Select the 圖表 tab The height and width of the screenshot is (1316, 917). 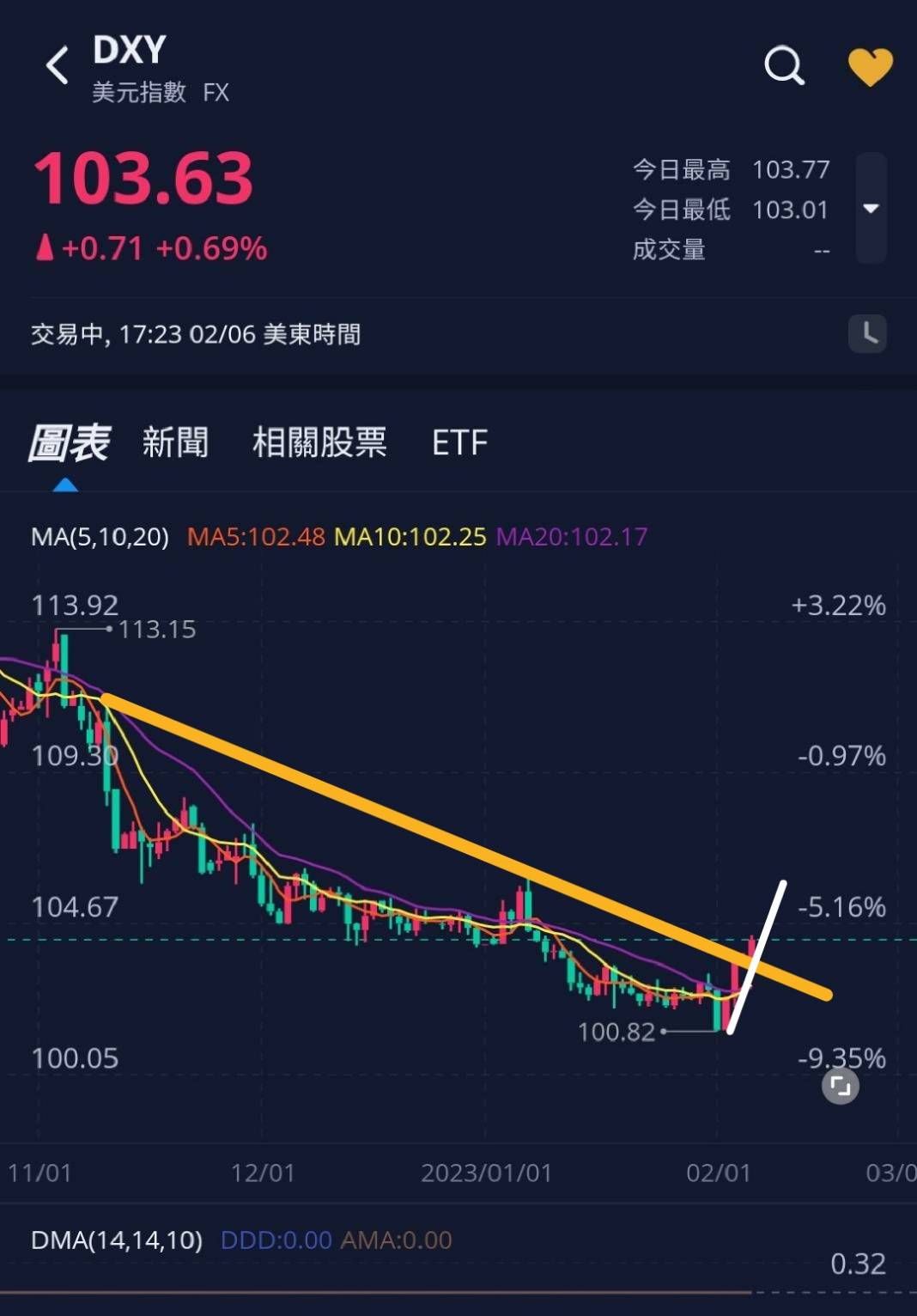pyautogui.click(x=69, y=443)
